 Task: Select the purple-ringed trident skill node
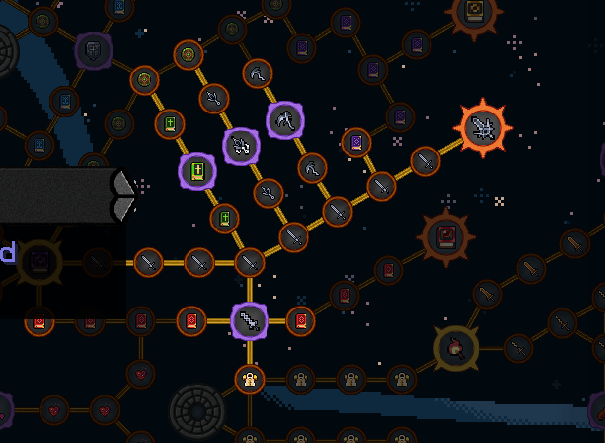(242, 146)
